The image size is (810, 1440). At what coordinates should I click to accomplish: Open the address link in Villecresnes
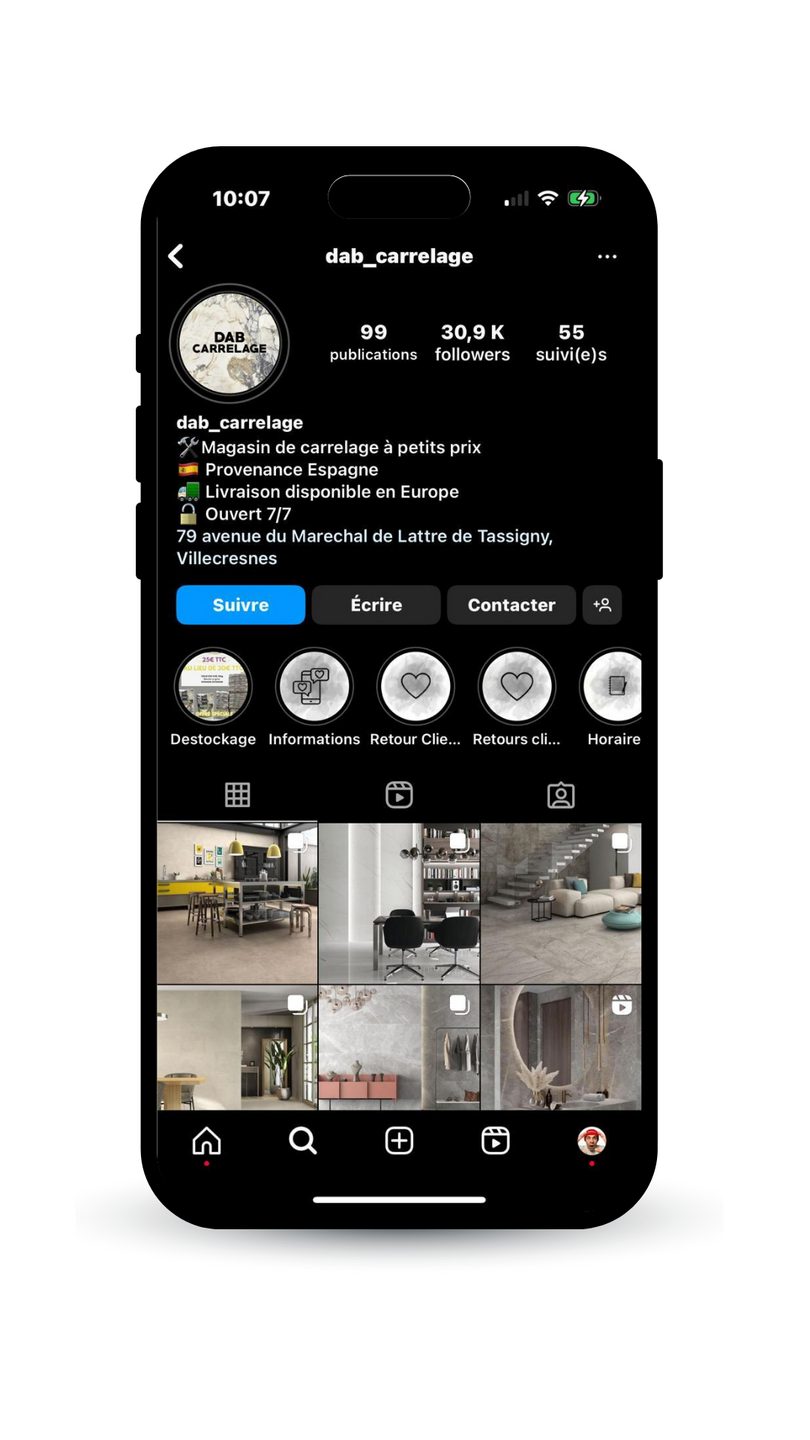coord(364,547)
